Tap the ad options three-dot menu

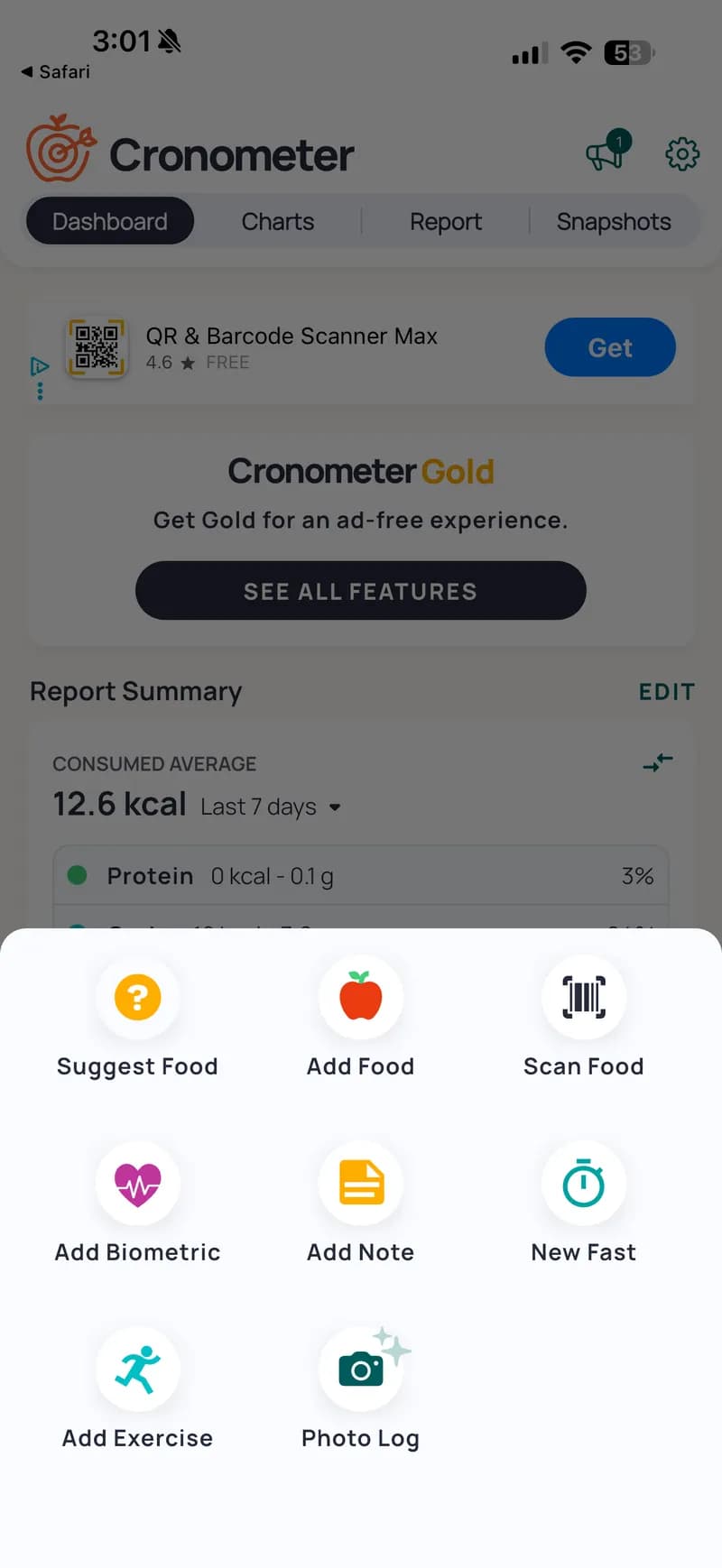(40, 390)
